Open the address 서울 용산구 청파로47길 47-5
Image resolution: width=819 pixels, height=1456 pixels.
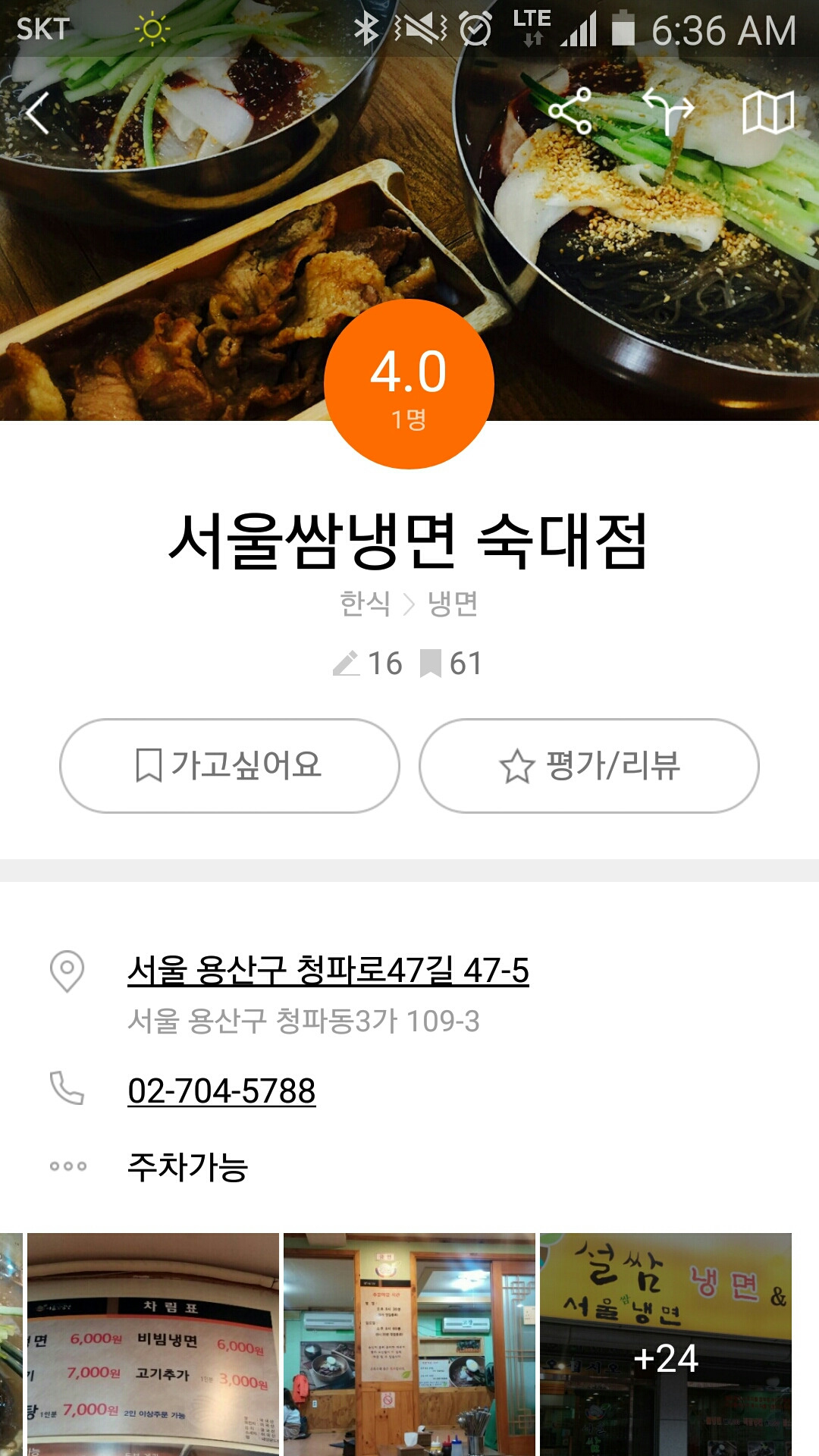tap(328, 971)
